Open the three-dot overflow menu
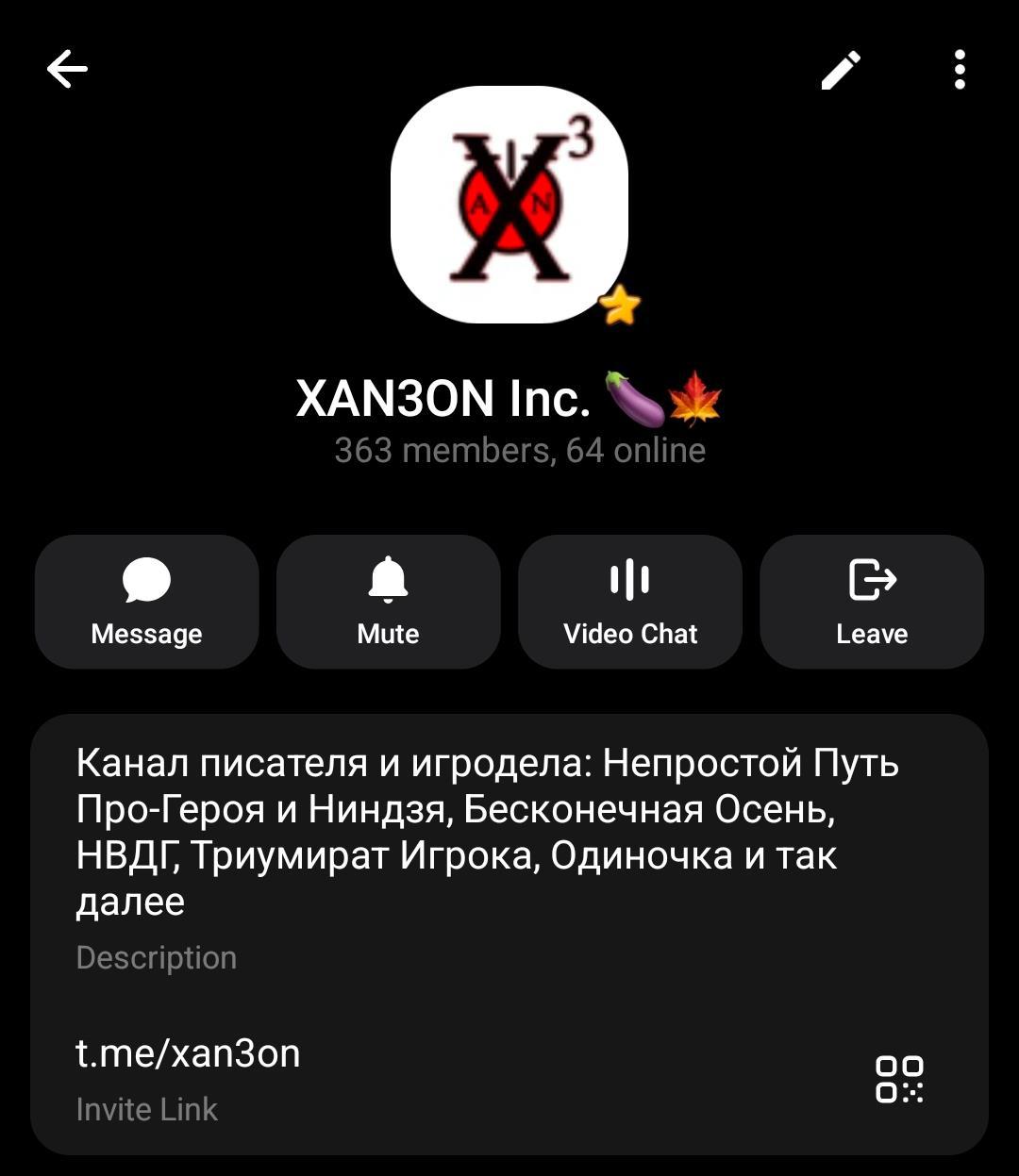 pyautogui.click(x=959, y=70)
